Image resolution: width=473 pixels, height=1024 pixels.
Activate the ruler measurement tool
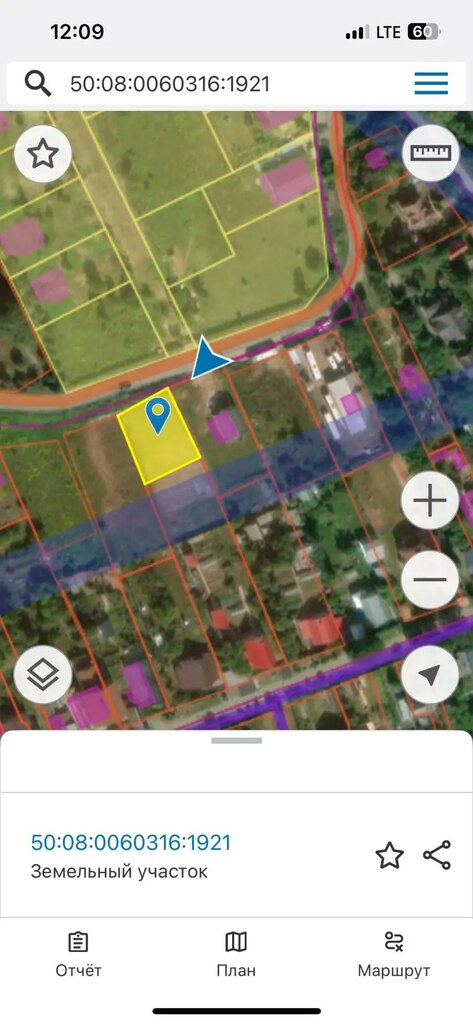click(x=431, y=154)
